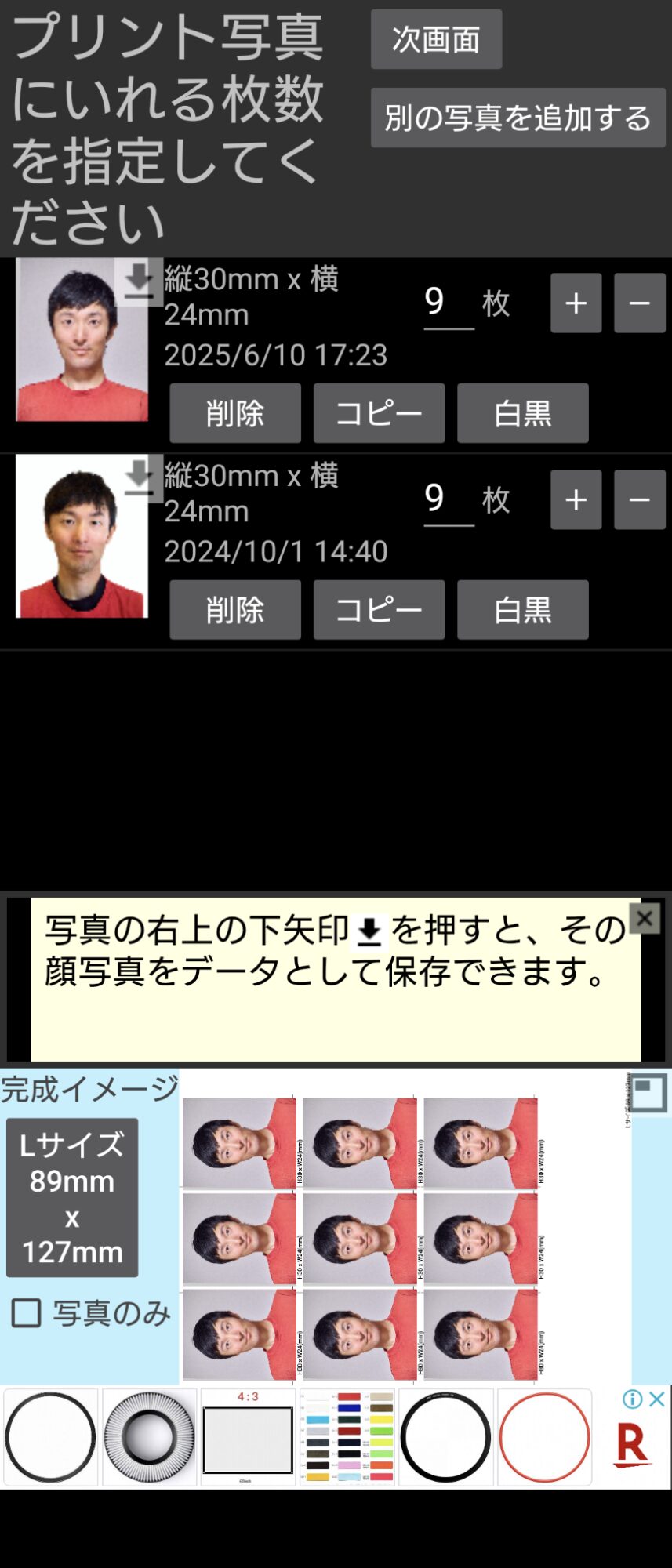Image resolution: width=672 pixels, height=1568 pixels.
Task: Download the 2025/6/10 photo as data
Action: [x=139, y=281]
